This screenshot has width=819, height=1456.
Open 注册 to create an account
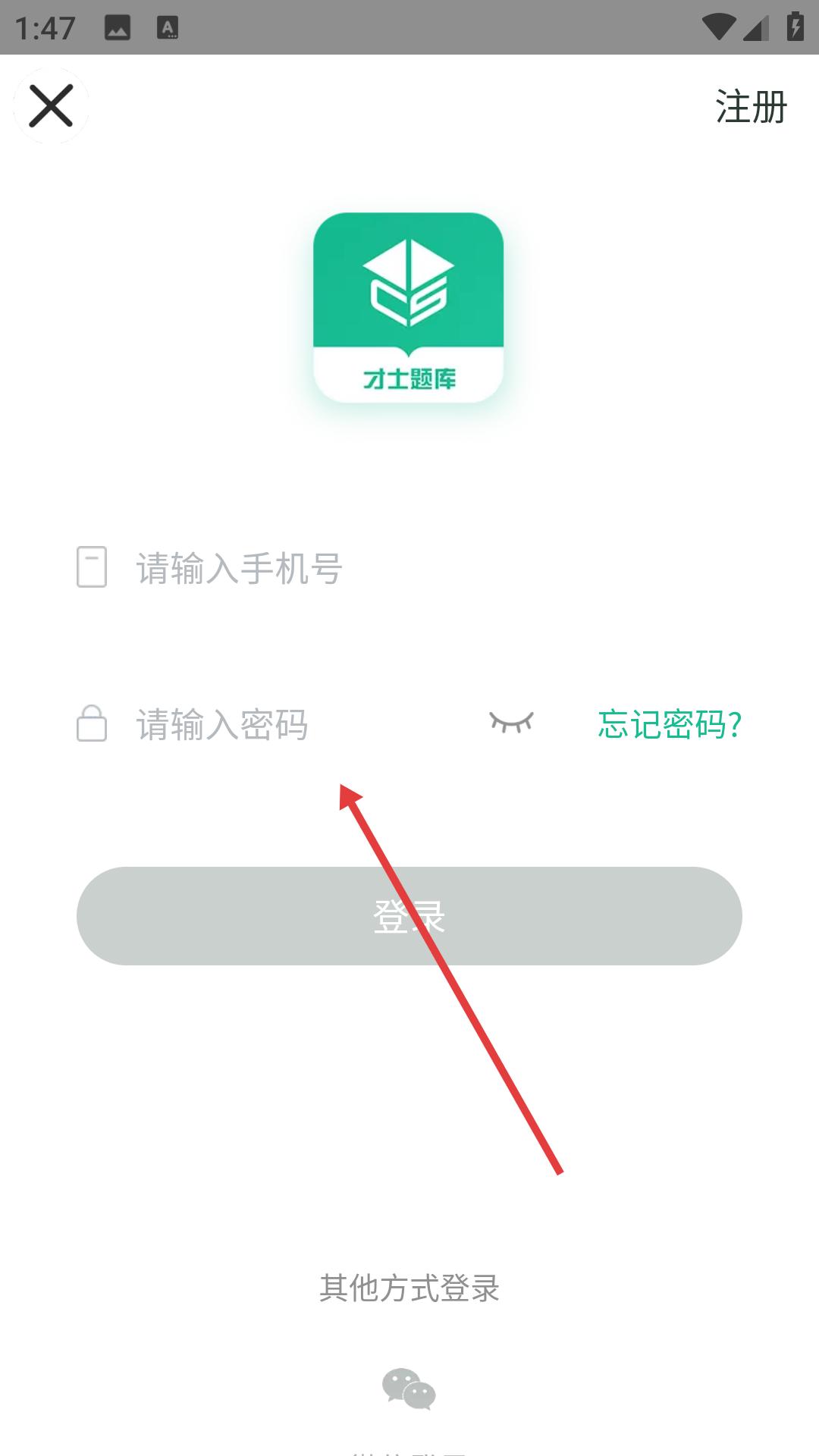pos(751,106)
